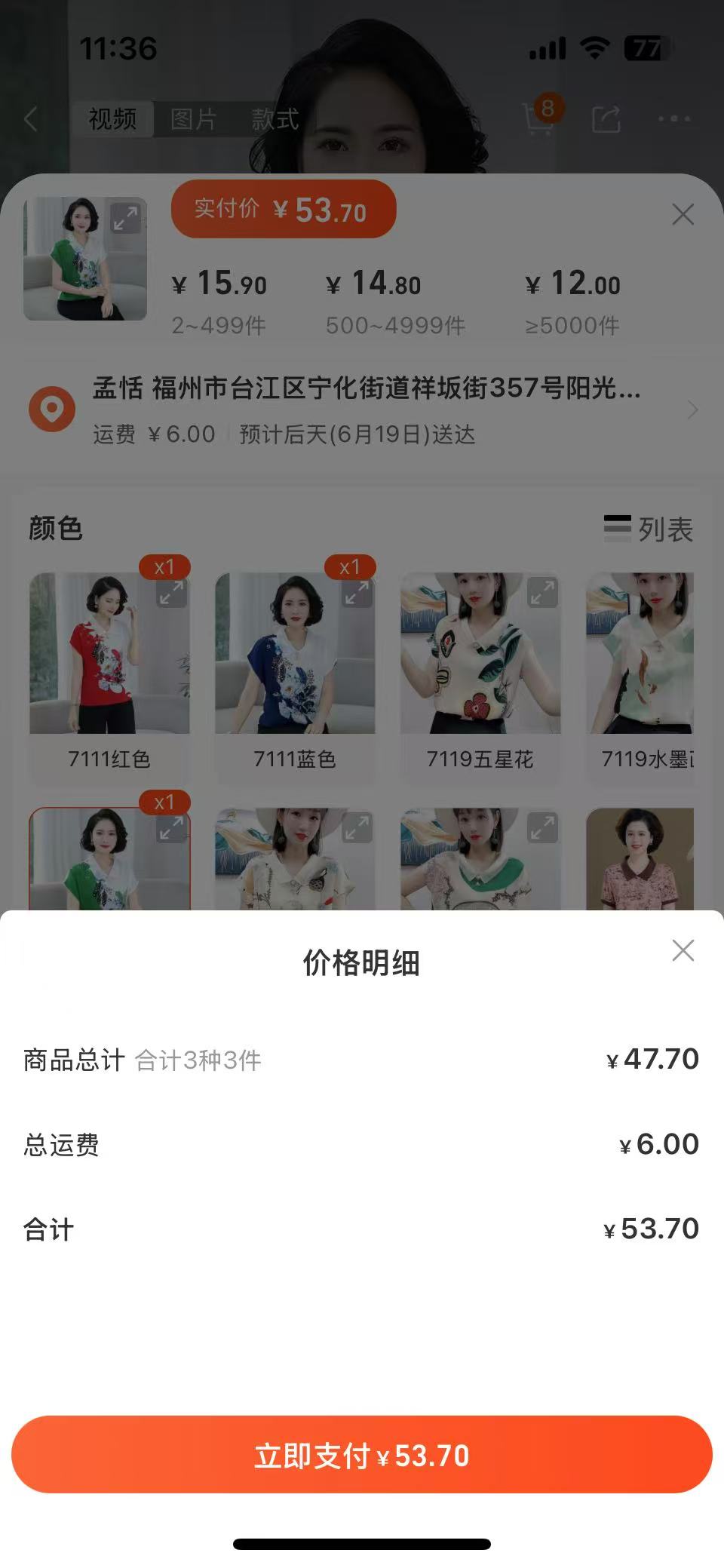
Task: Open the shopping cart with 8 items
Action: click(538, 118)
